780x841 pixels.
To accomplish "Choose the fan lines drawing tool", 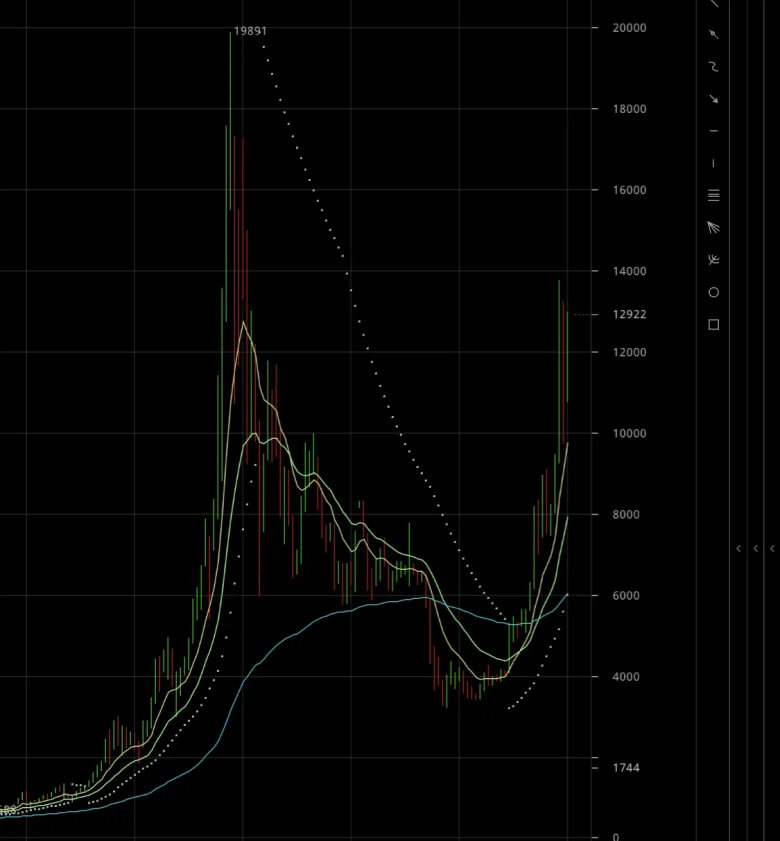I will coord(714,228).
